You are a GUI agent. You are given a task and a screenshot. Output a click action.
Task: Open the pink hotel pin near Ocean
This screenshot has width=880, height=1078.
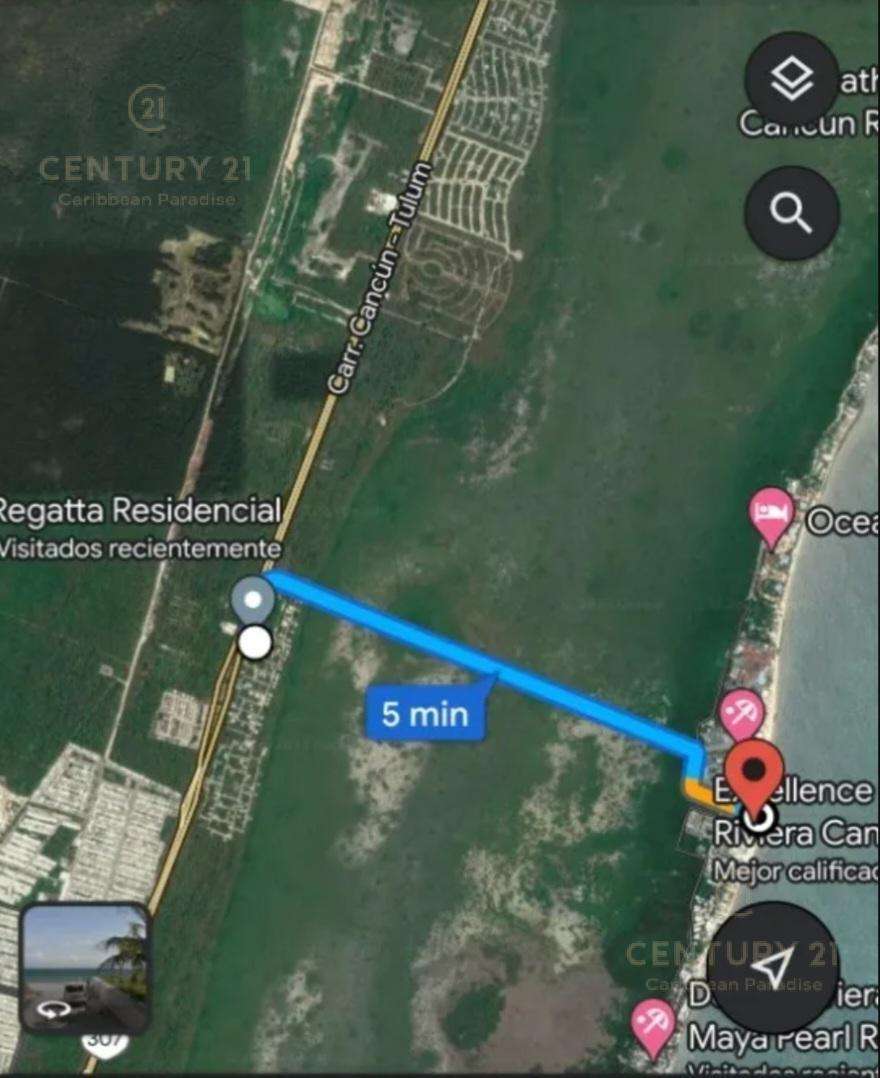772,514
